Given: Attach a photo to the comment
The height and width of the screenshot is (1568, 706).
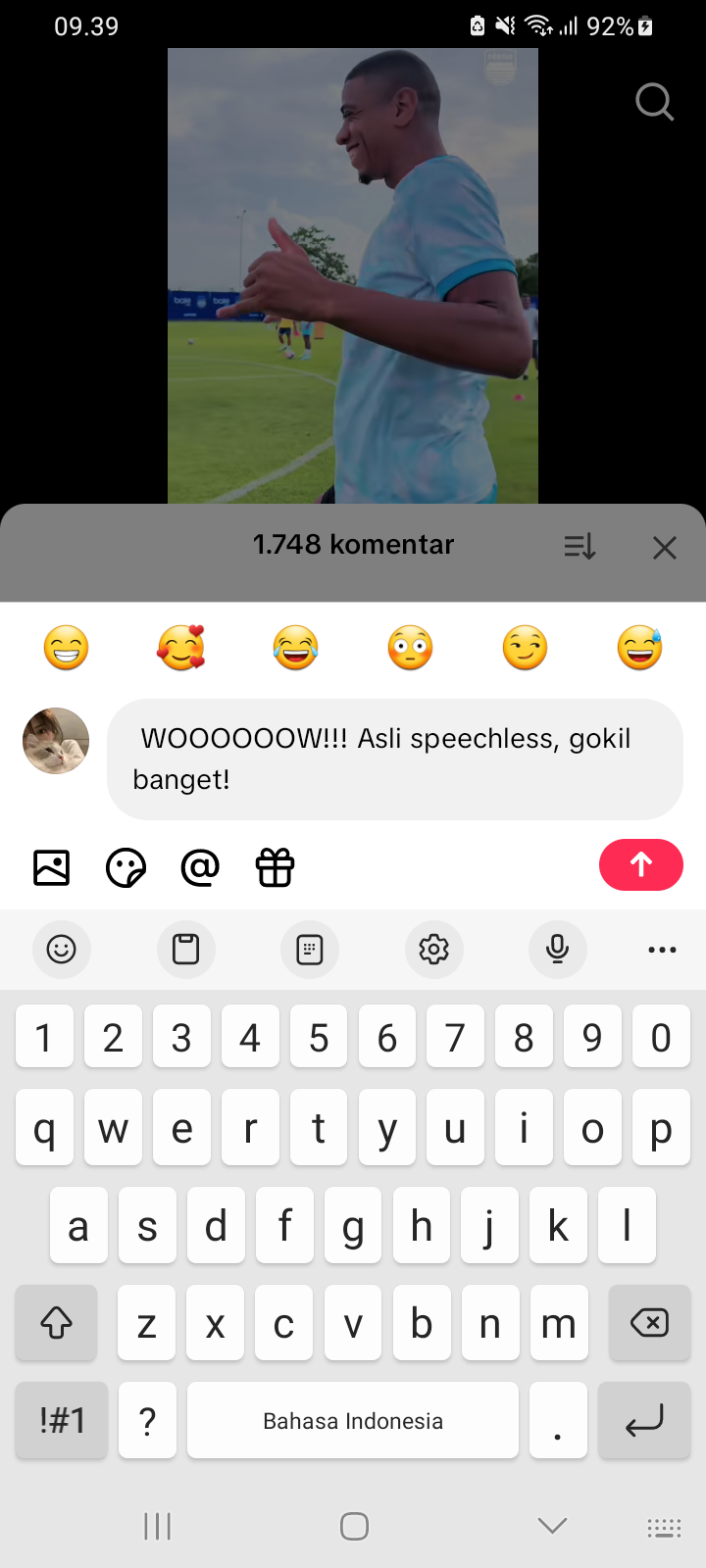Looking at the screenshot, I should 52,867.
